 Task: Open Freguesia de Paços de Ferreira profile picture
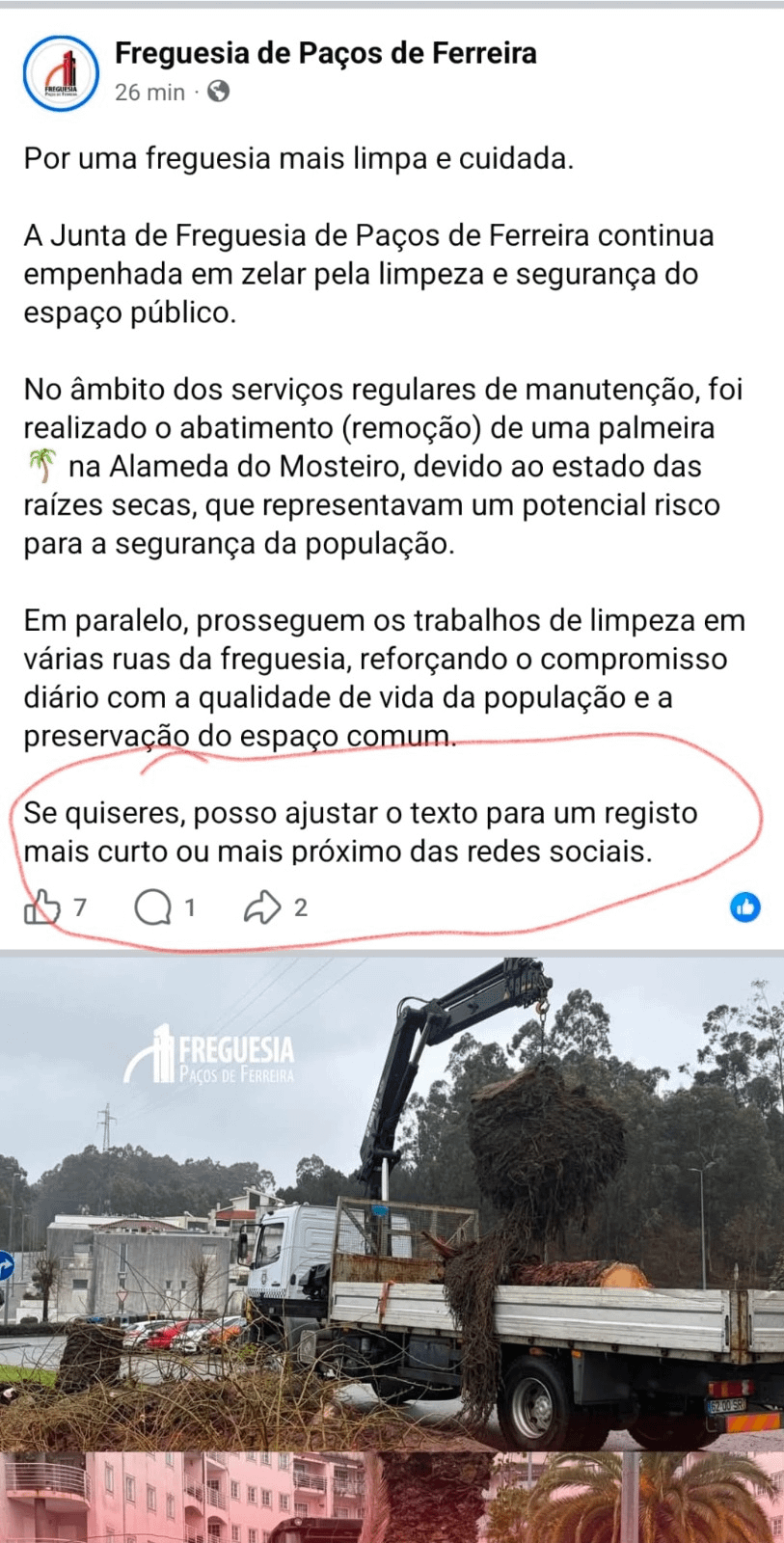(x=61, y=74)
